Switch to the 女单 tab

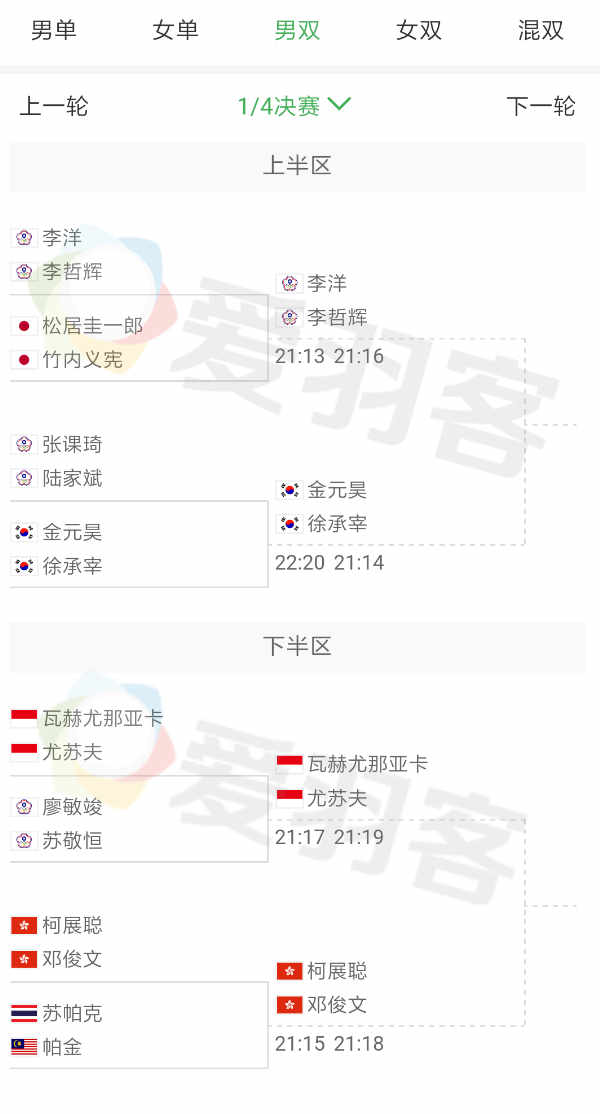point(176,30)
